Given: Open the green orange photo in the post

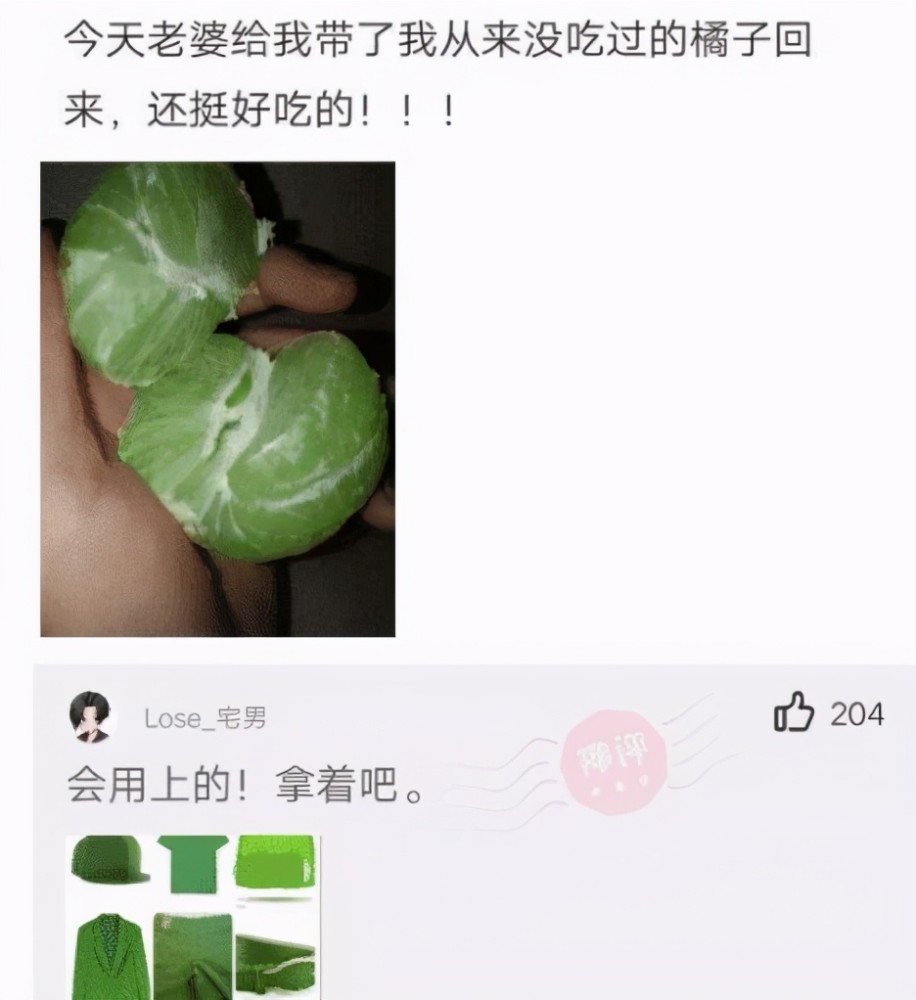Looking at the screenshot, I should [217, 398].
